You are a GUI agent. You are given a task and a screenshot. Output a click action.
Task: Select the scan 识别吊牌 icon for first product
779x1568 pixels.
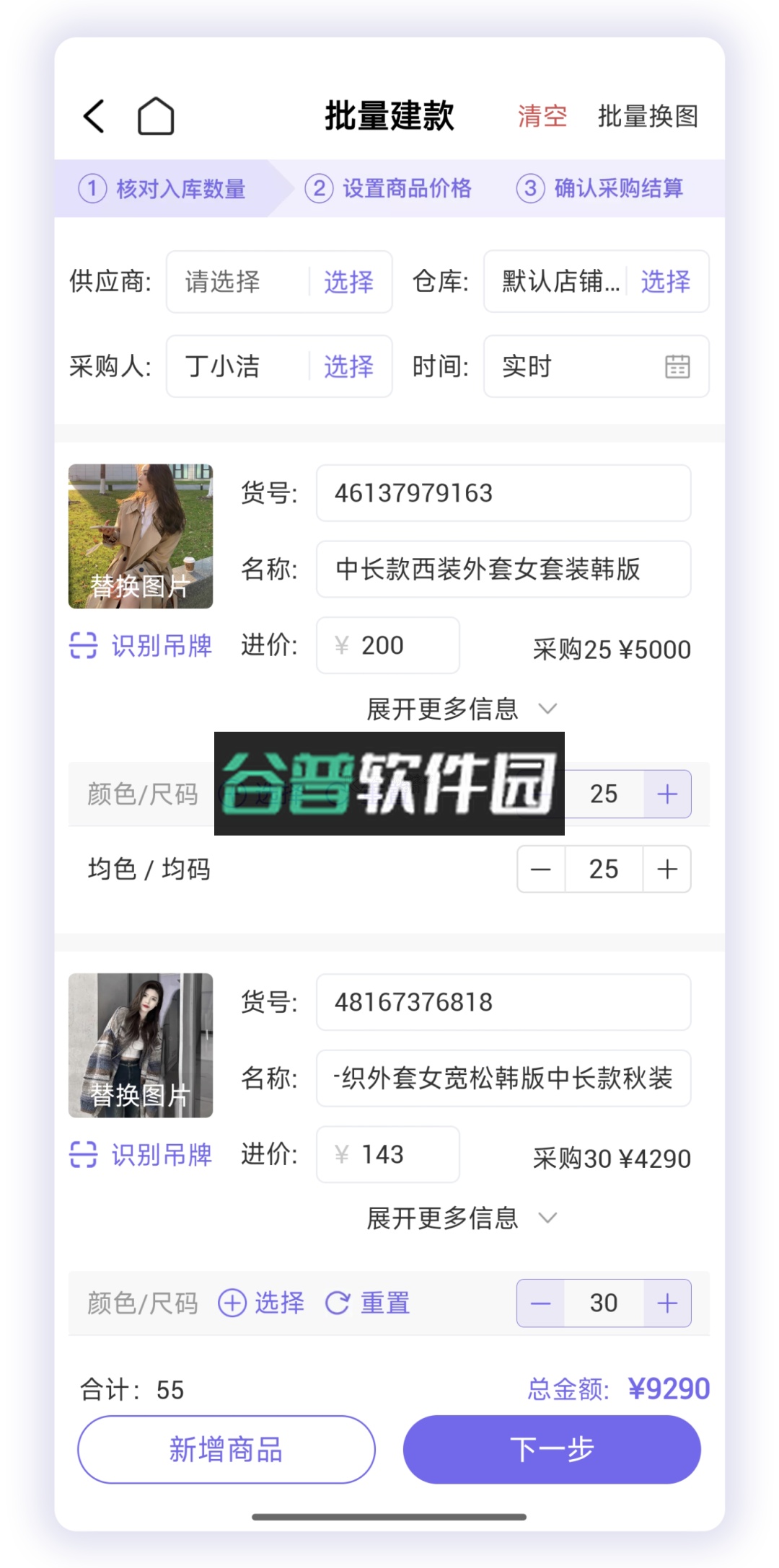coord(84,647)
